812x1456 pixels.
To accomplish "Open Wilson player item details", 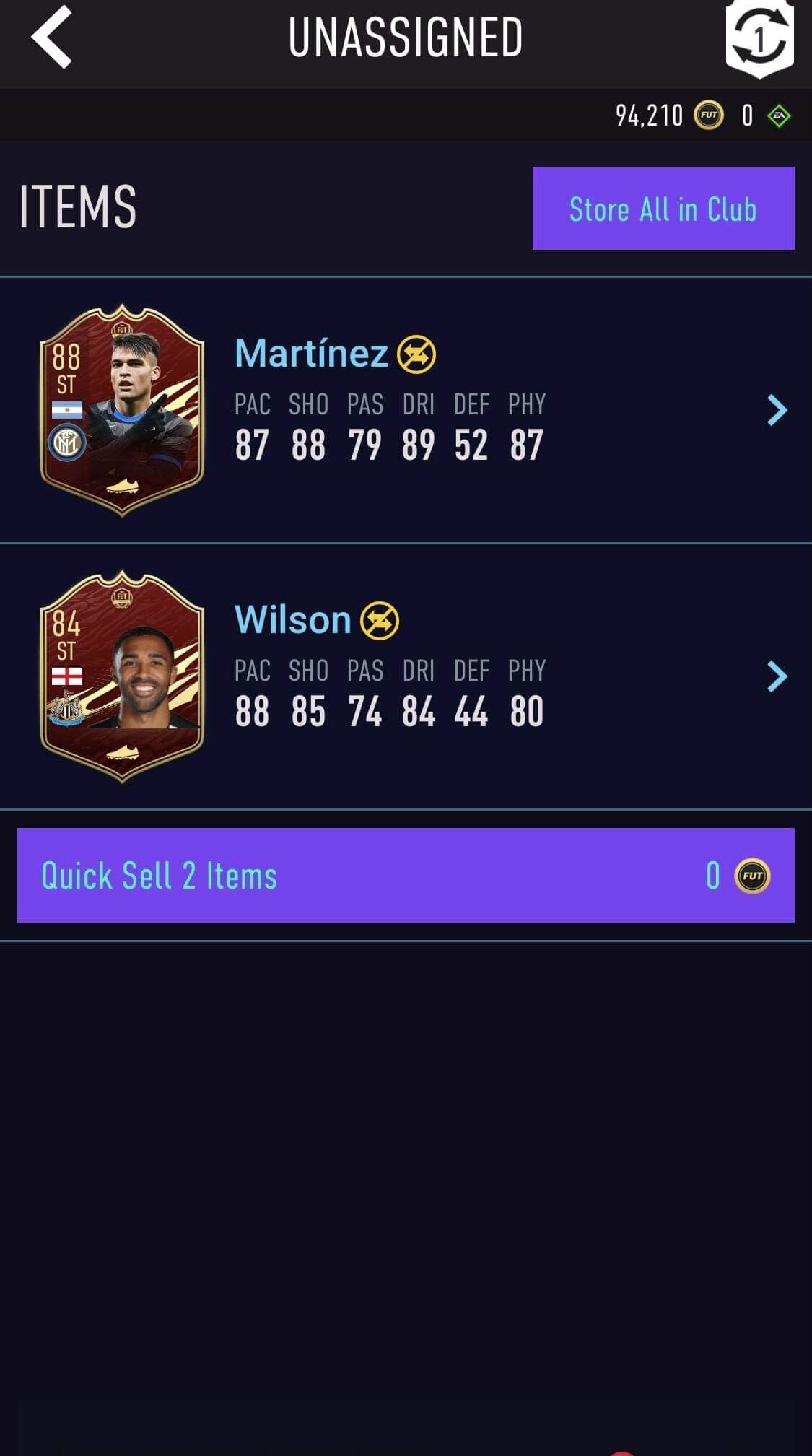I will click(776, 676).
